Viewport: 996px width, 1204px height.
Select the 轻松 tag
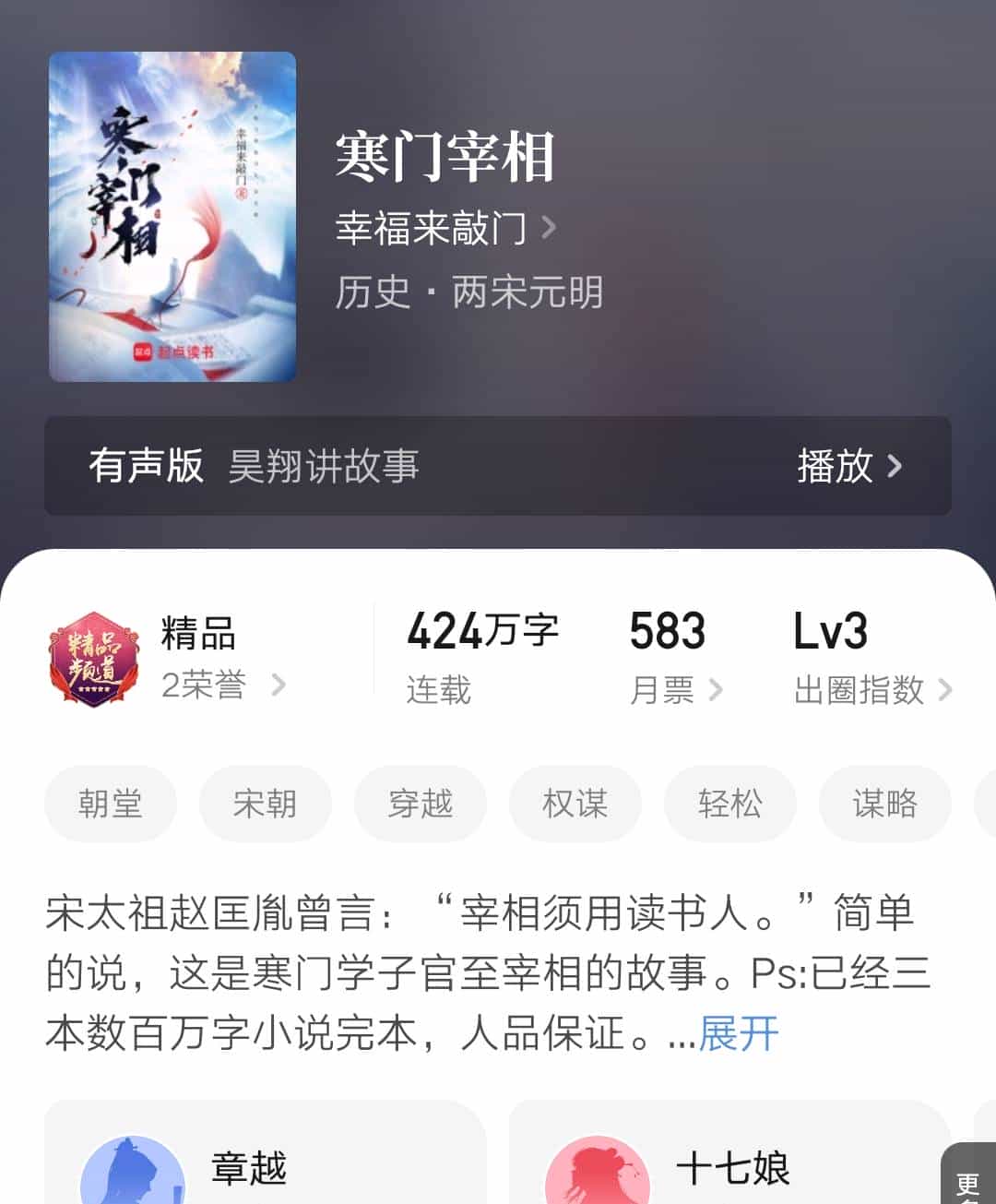[x=730, y=804]
